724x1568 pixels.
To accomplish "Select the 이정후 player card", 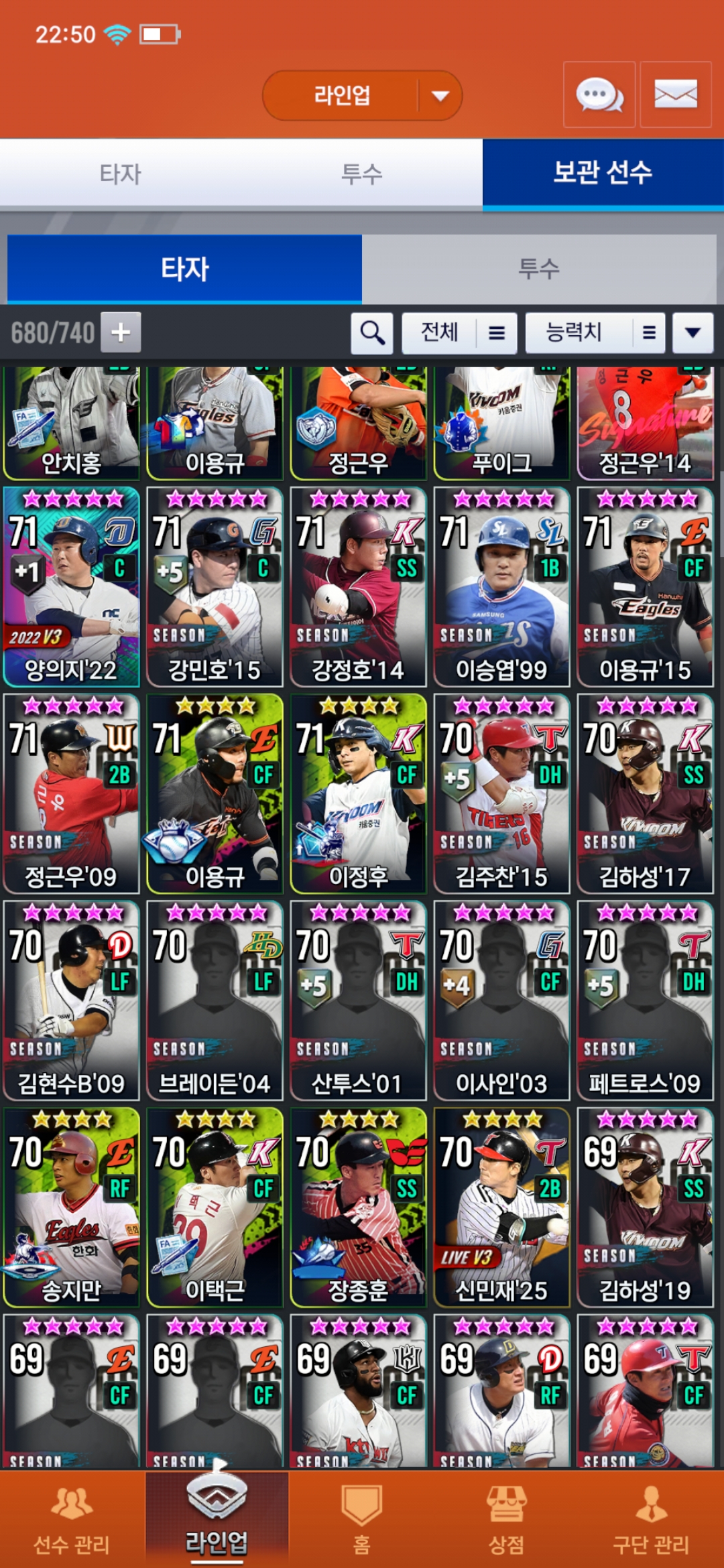I will pyautogui.click(x=358, y=794).
